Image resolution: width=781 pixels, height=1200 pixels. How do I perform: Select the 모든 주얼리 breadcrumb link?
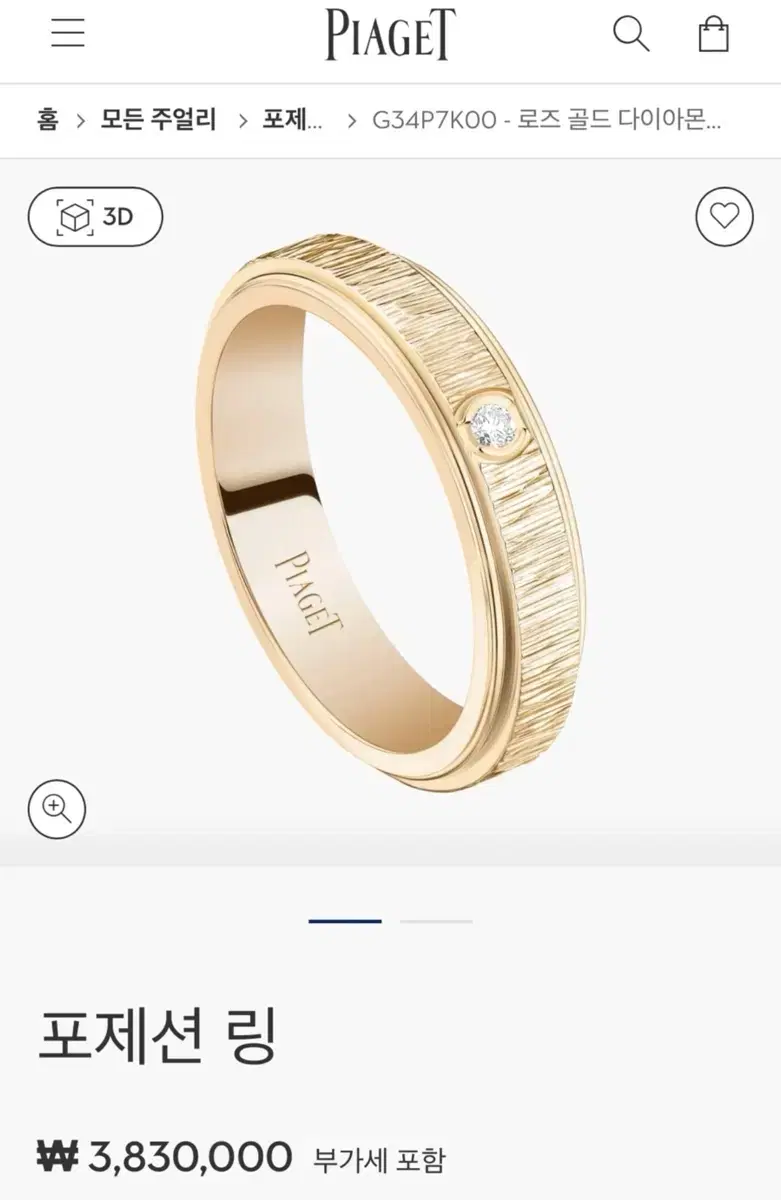tap(158, 120)
